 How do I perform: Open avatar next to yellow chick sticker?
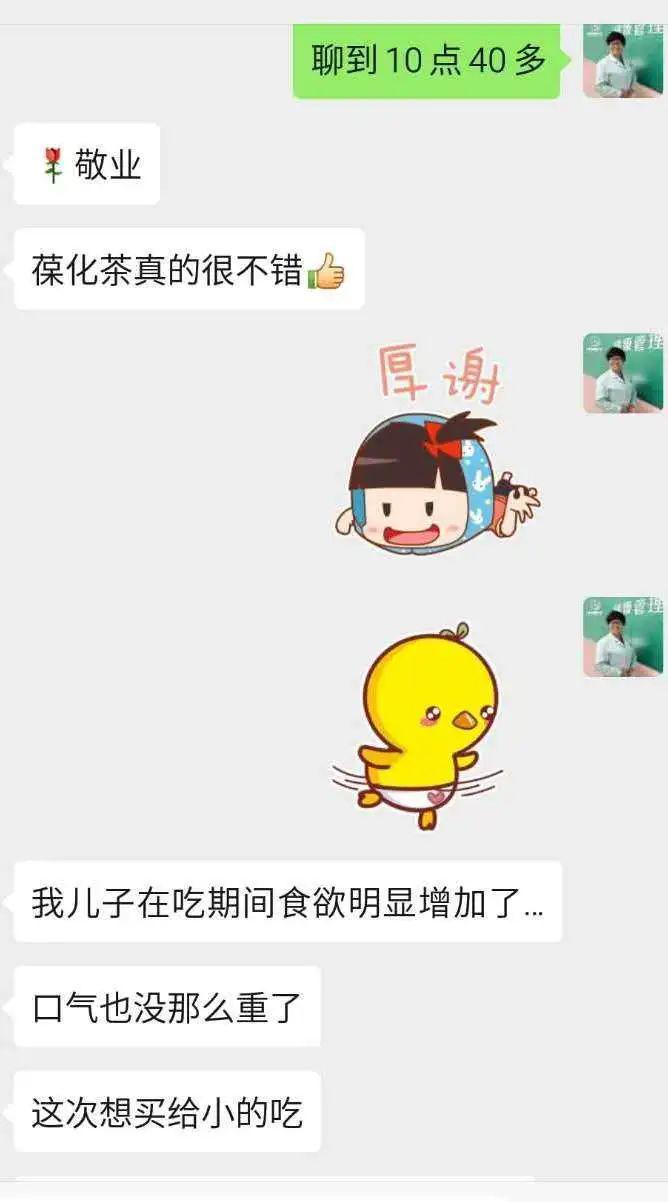coord(623,637)
